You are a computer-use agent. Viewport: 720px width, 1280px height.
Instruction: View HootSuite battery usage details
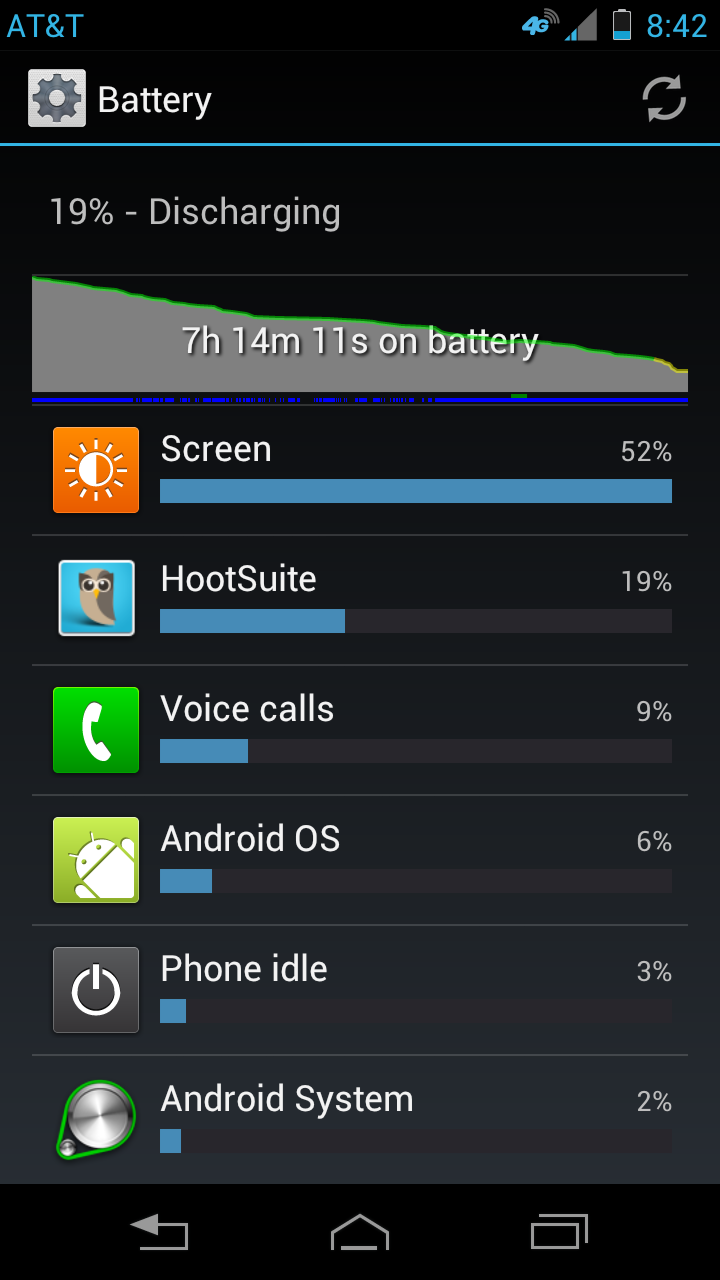click(360, 600)
